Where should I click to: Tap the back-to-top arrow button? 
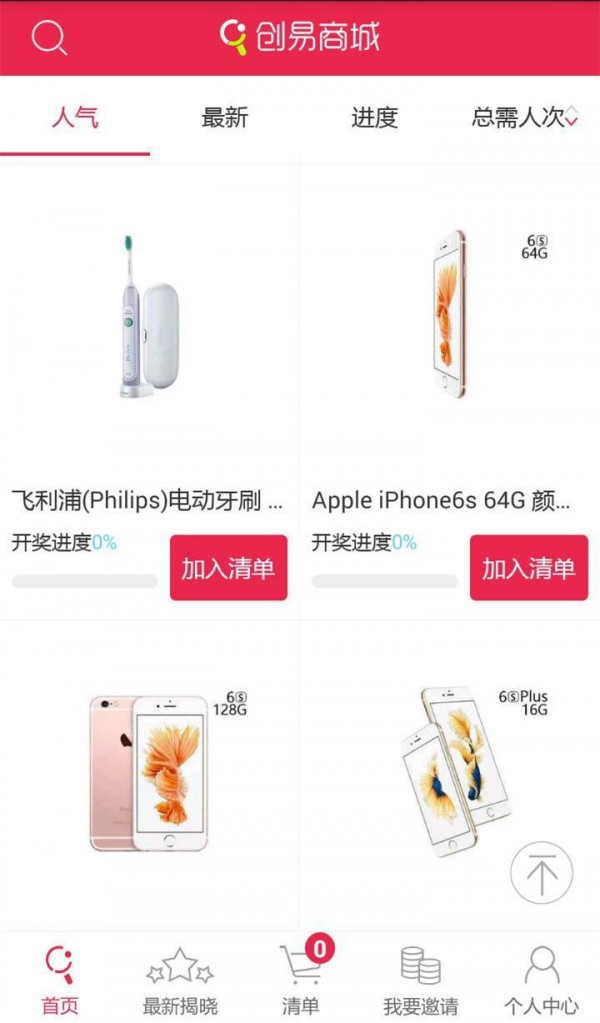(541, 874)
